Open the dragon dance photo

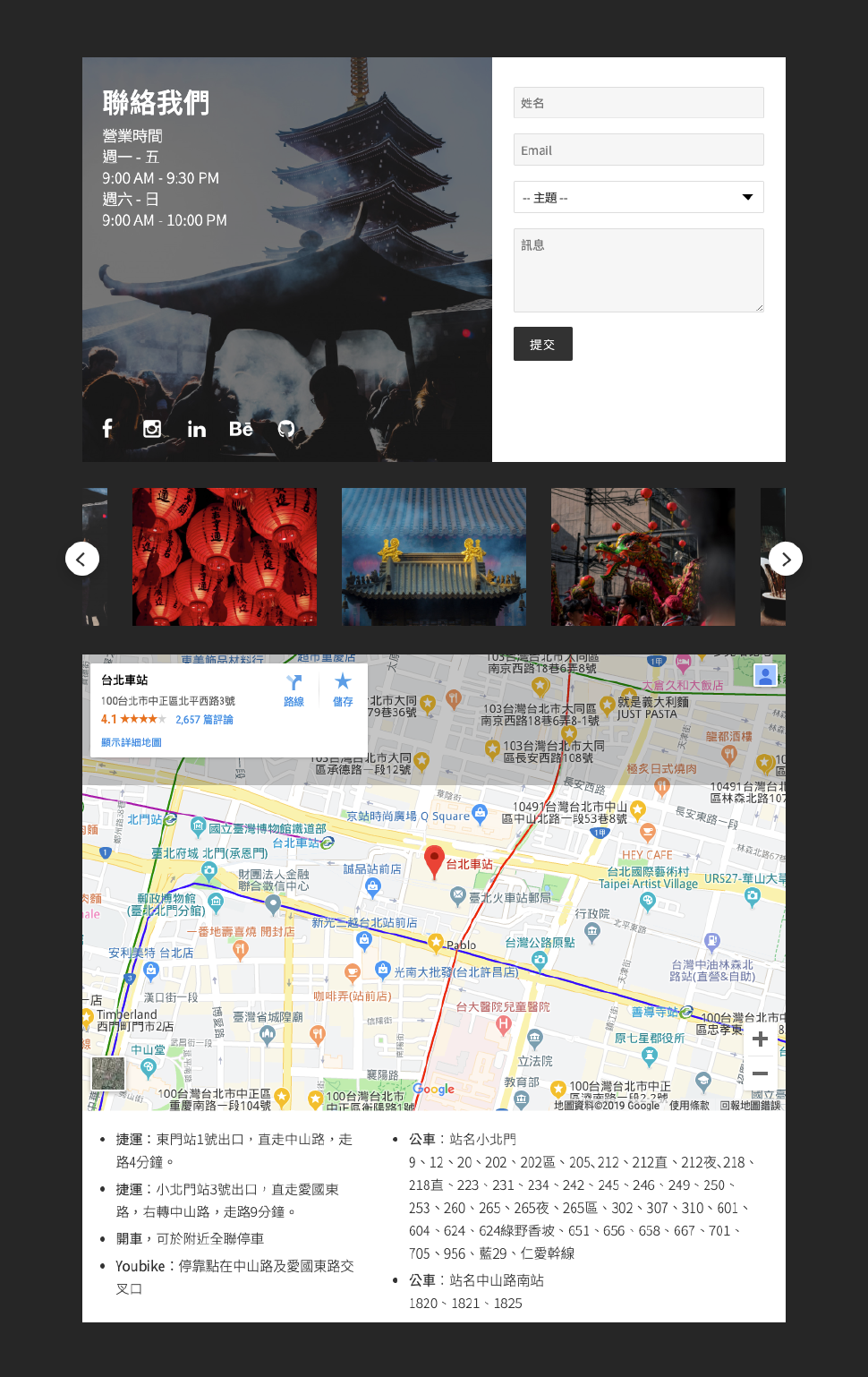click(x=642, y=557)
